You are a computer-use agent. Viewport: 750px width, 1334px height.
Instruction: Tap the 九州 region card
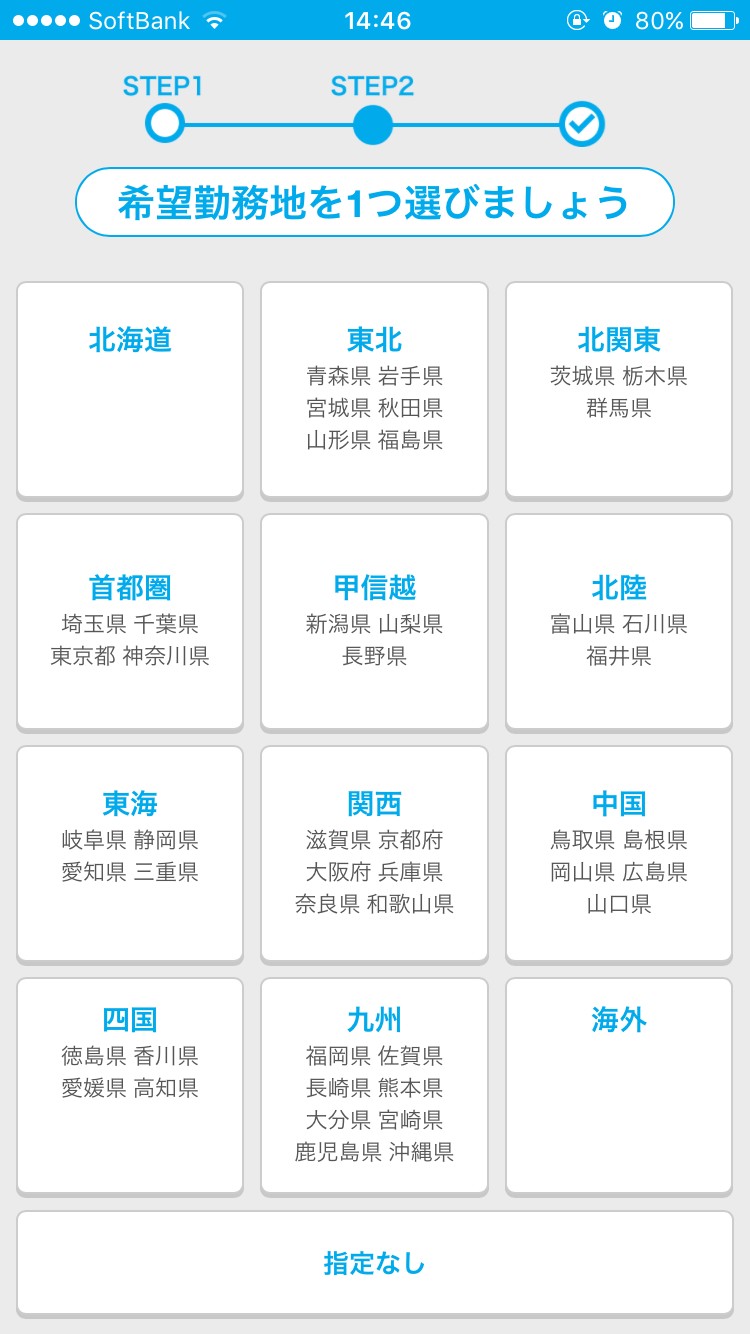[374, 1085]
